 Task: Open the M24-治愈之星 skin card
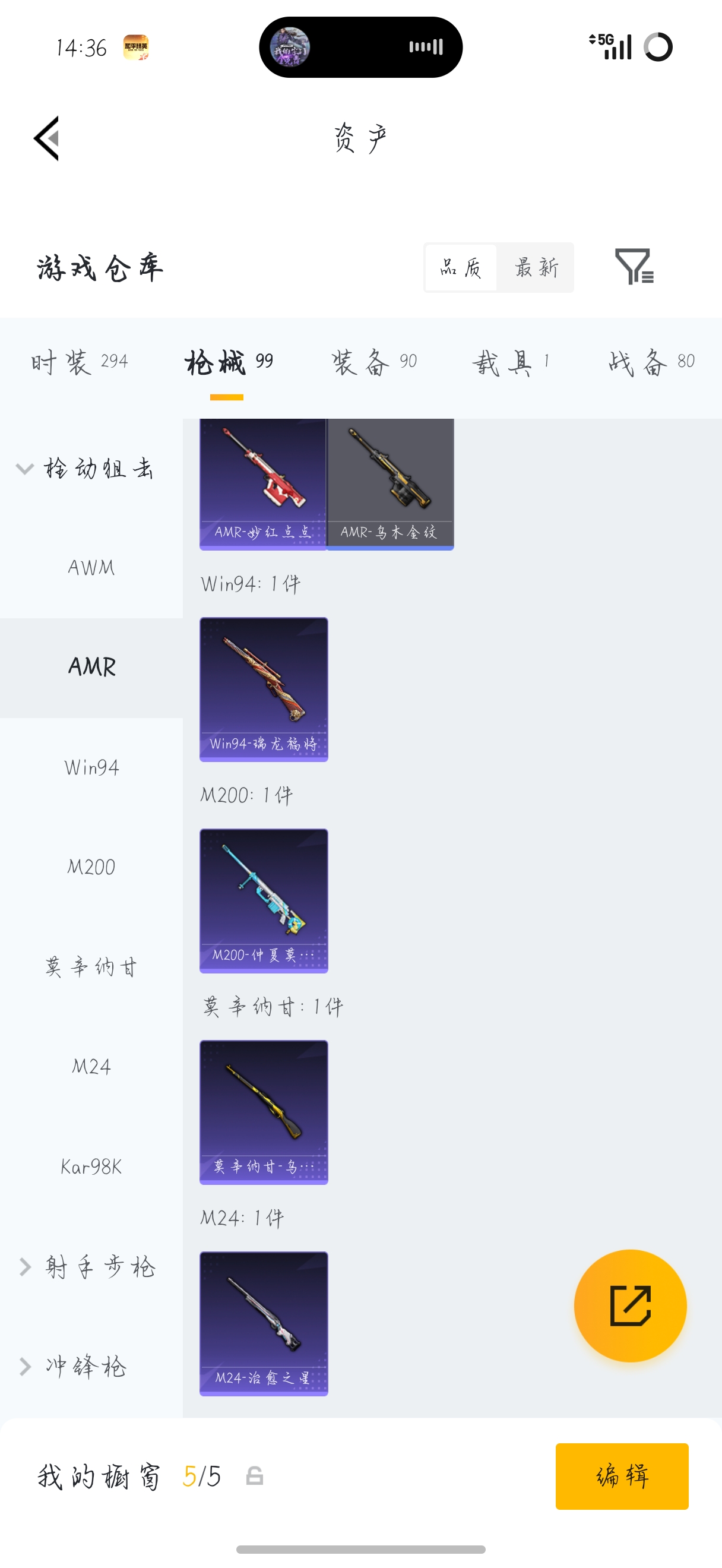point(264,1323)
